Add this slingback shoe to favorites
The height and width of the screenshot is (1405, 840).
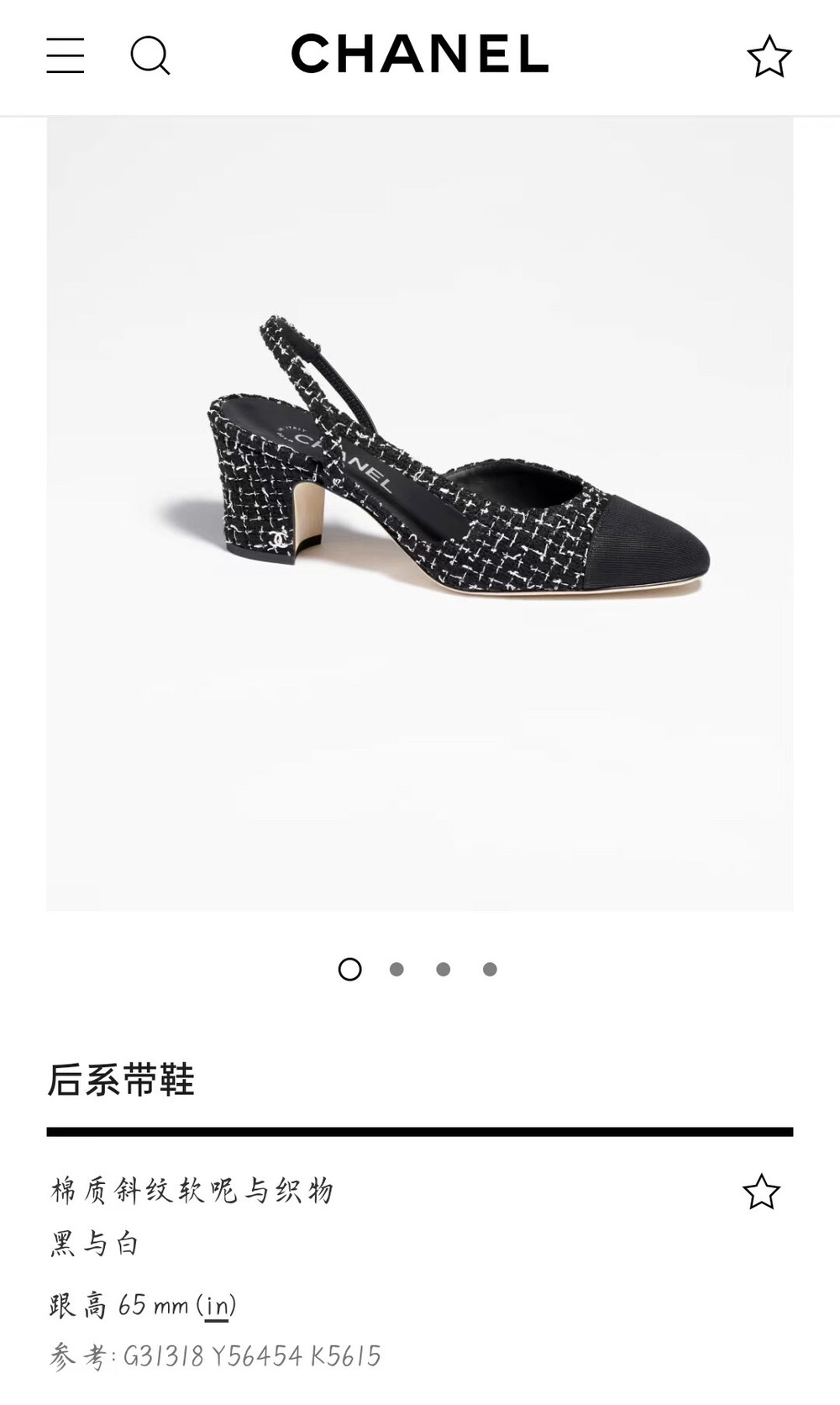click(761, 1192)
